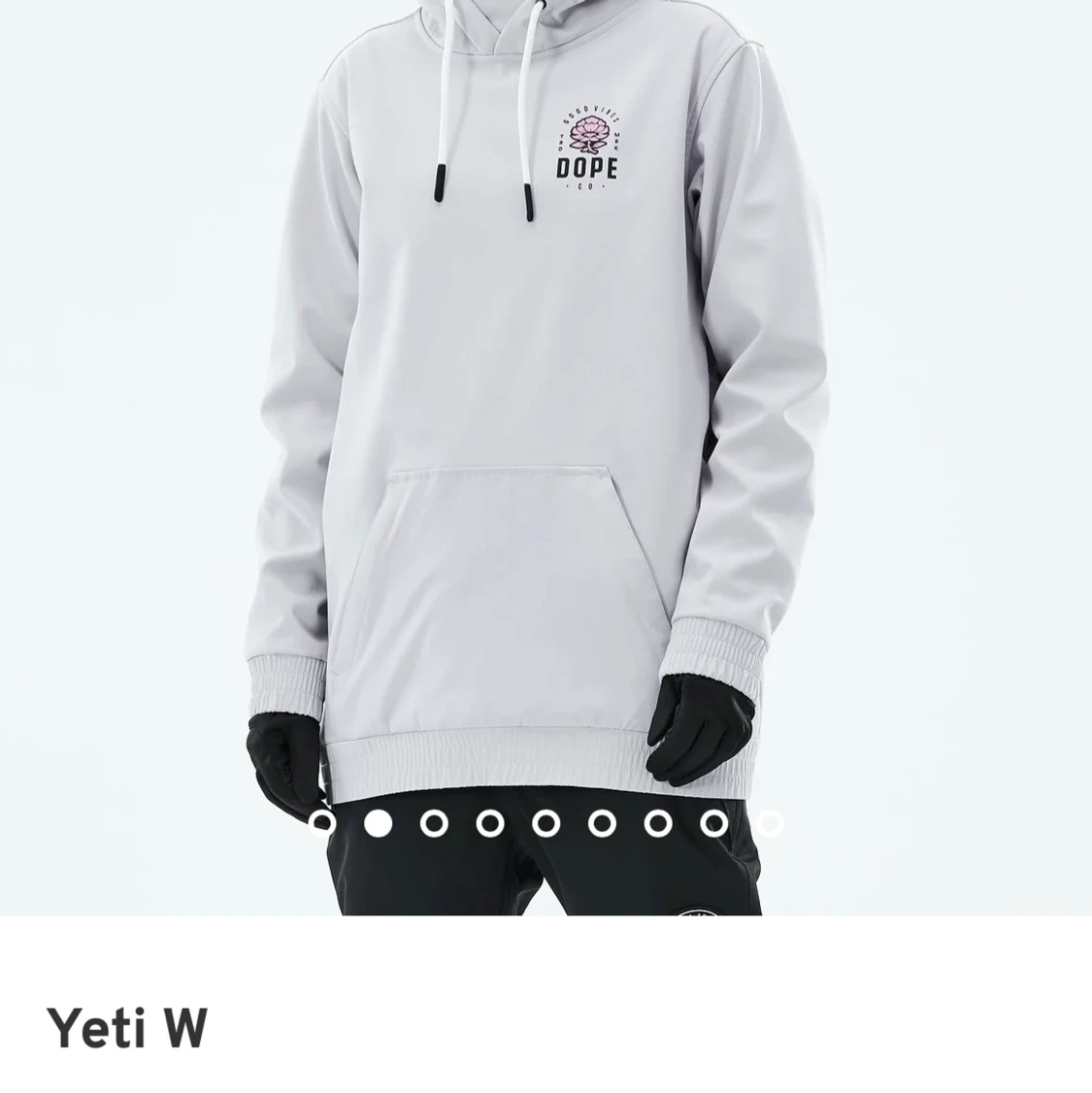The height and width of the screenshot is (1093, 1092).
Task: Jump to the first image via carousel dot
Action: point(321,824)
